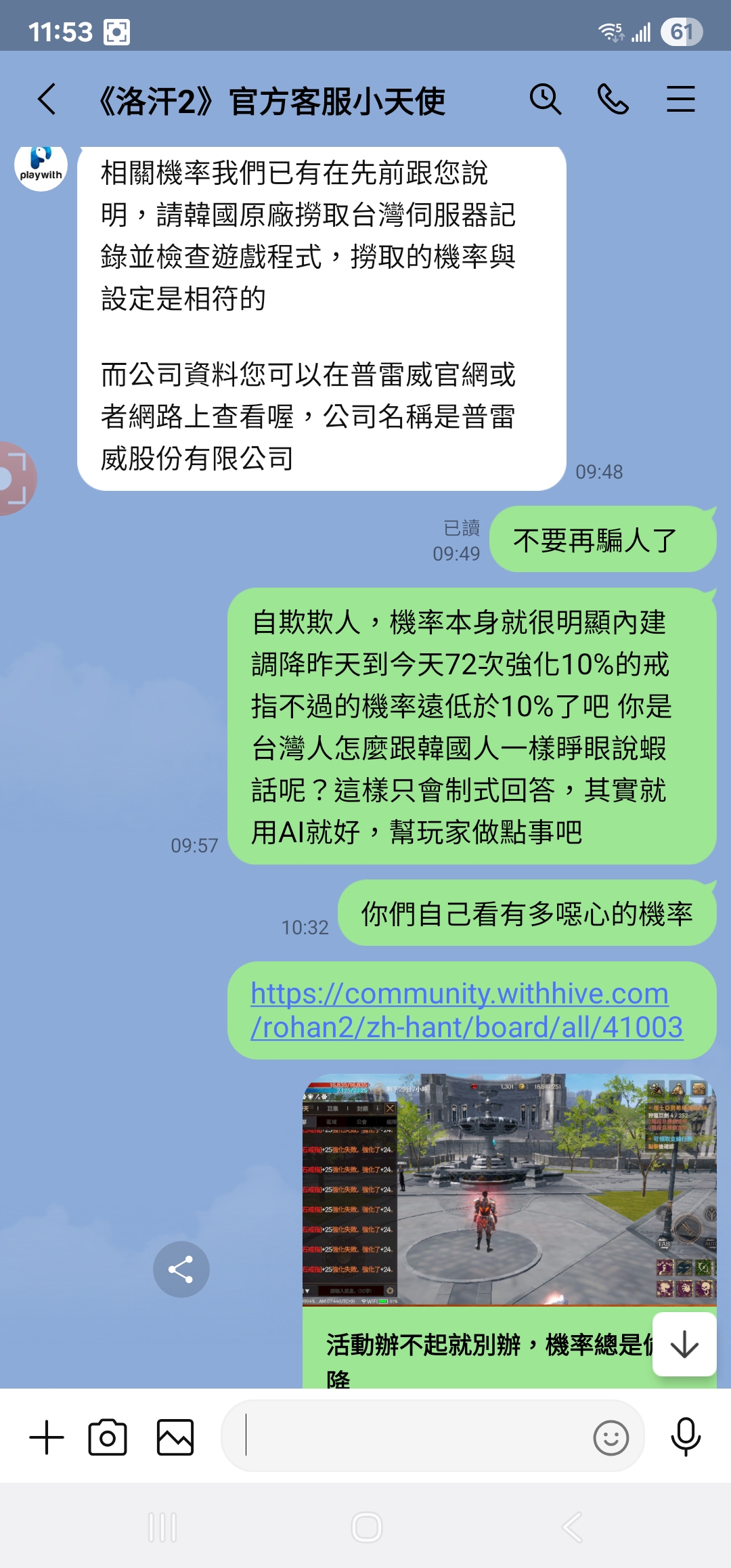Share the link preview
This screenshot has height=1568, width=731.
[x=181, y=1269]
